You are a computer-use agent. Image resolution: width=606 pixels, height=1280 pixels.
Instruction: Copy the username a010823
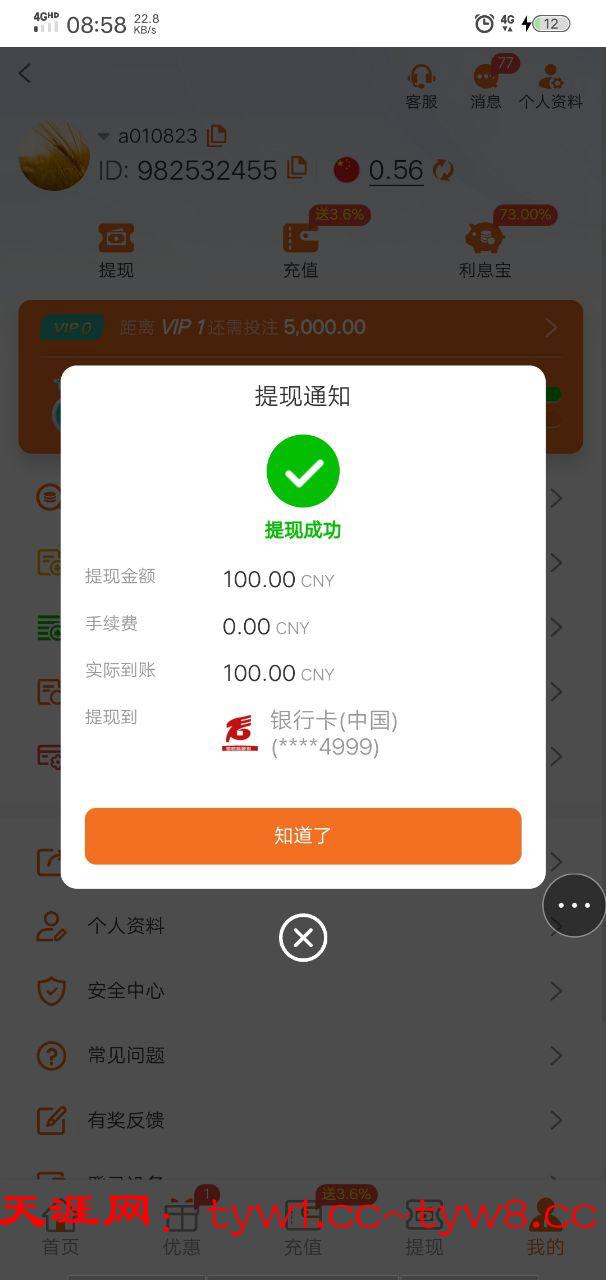tap(216, 135)
